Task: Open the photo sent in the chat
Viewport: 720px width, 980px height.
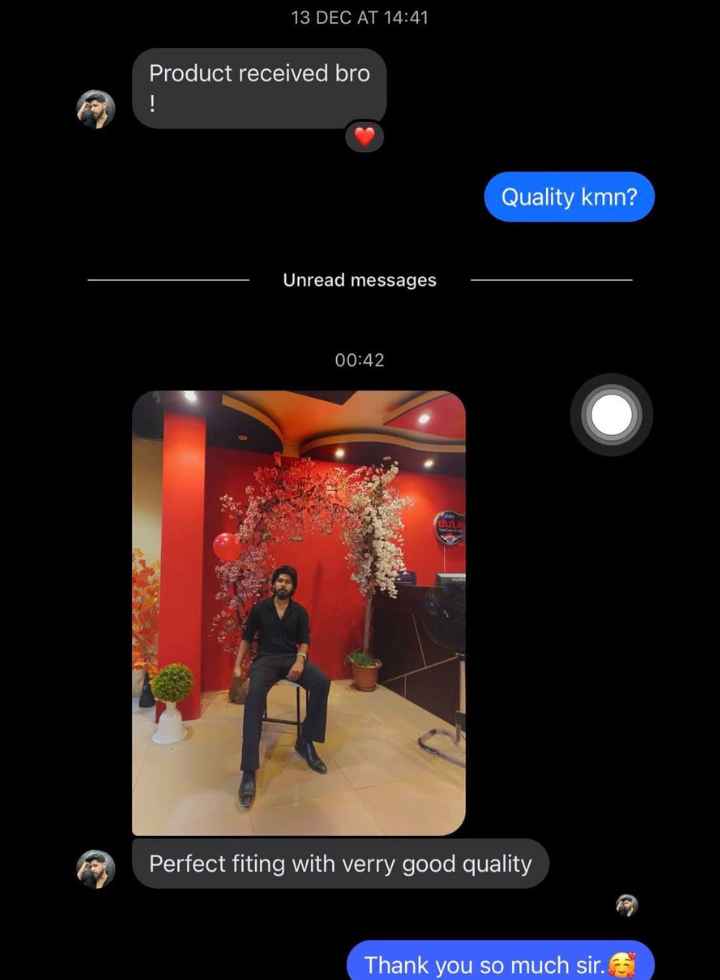Action: [x=299, y=612]
